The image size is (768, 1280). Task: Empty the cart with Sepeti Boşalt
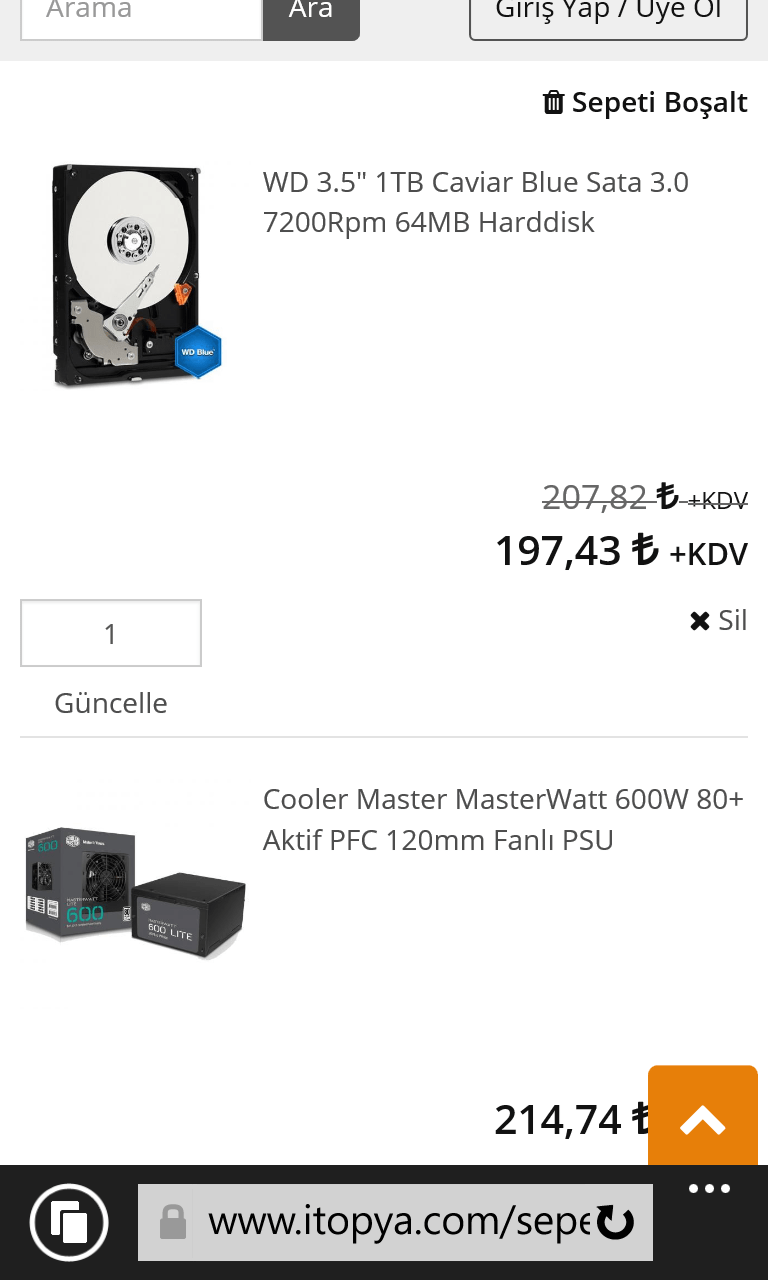pos(645,102)
